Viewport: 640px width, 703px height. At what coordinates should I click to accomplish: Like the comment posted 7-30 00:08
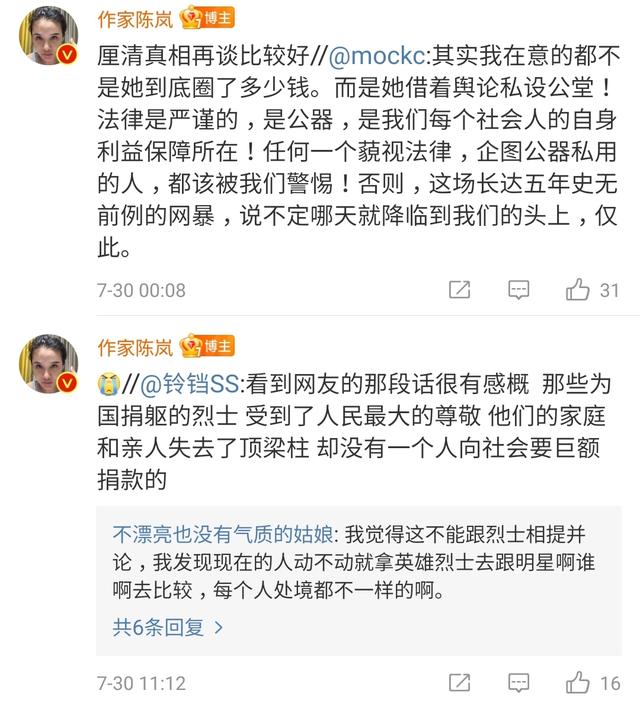pyautogui.click(x=578, y=290)
